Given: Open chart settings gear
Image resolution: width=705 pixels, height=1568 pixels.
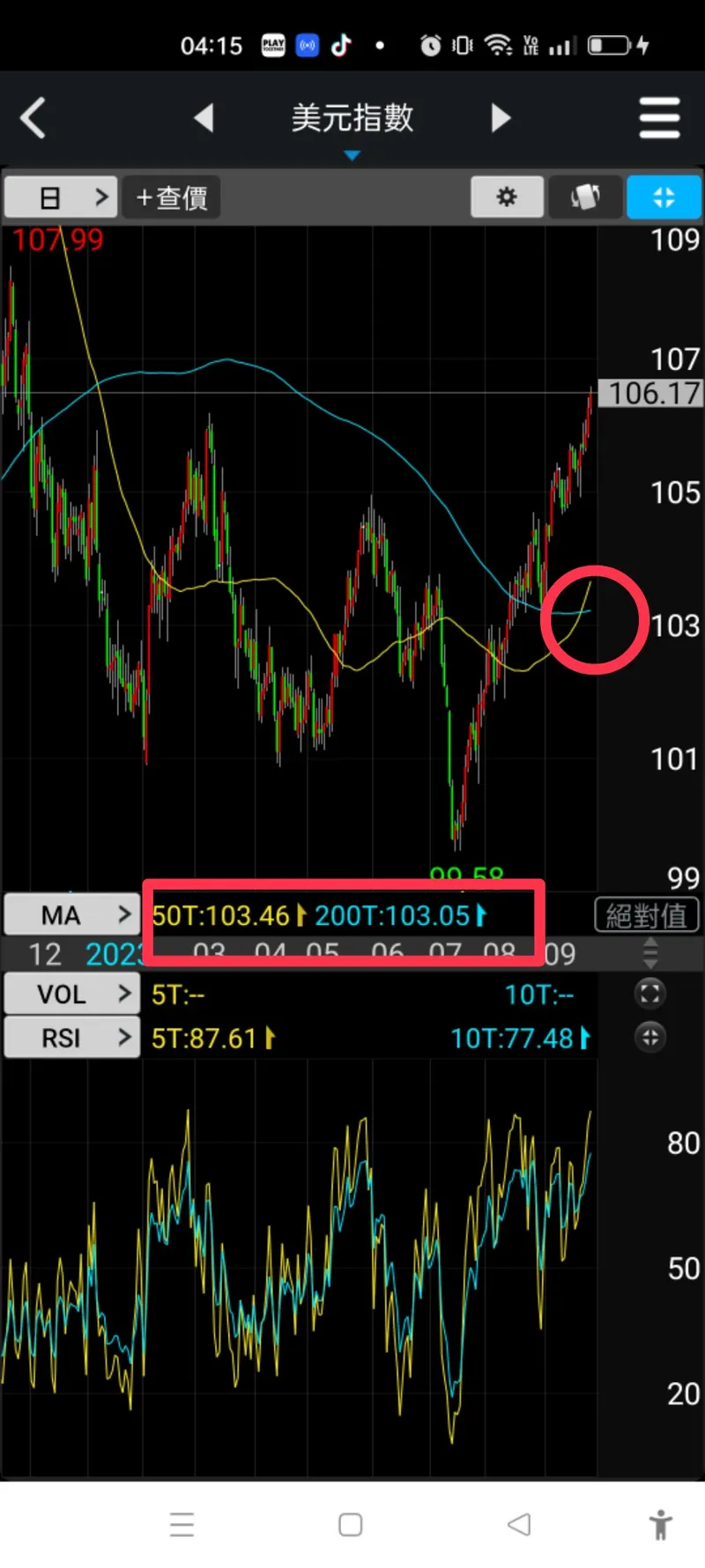Looking at the screenshot, I should (507, 196).
